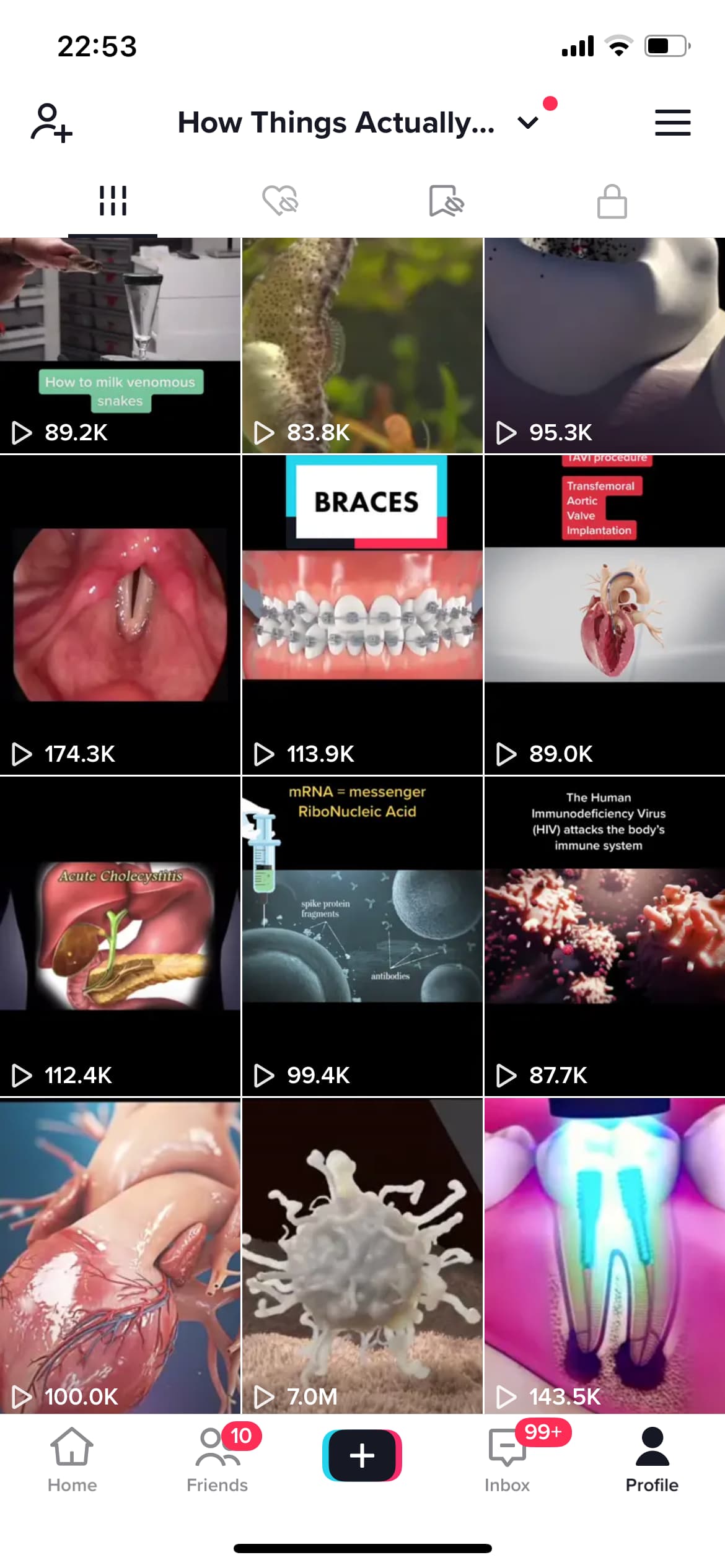Open the Friends tab
The height and width of the screenshot is (1568, 725).
[x=217, y=1460]
